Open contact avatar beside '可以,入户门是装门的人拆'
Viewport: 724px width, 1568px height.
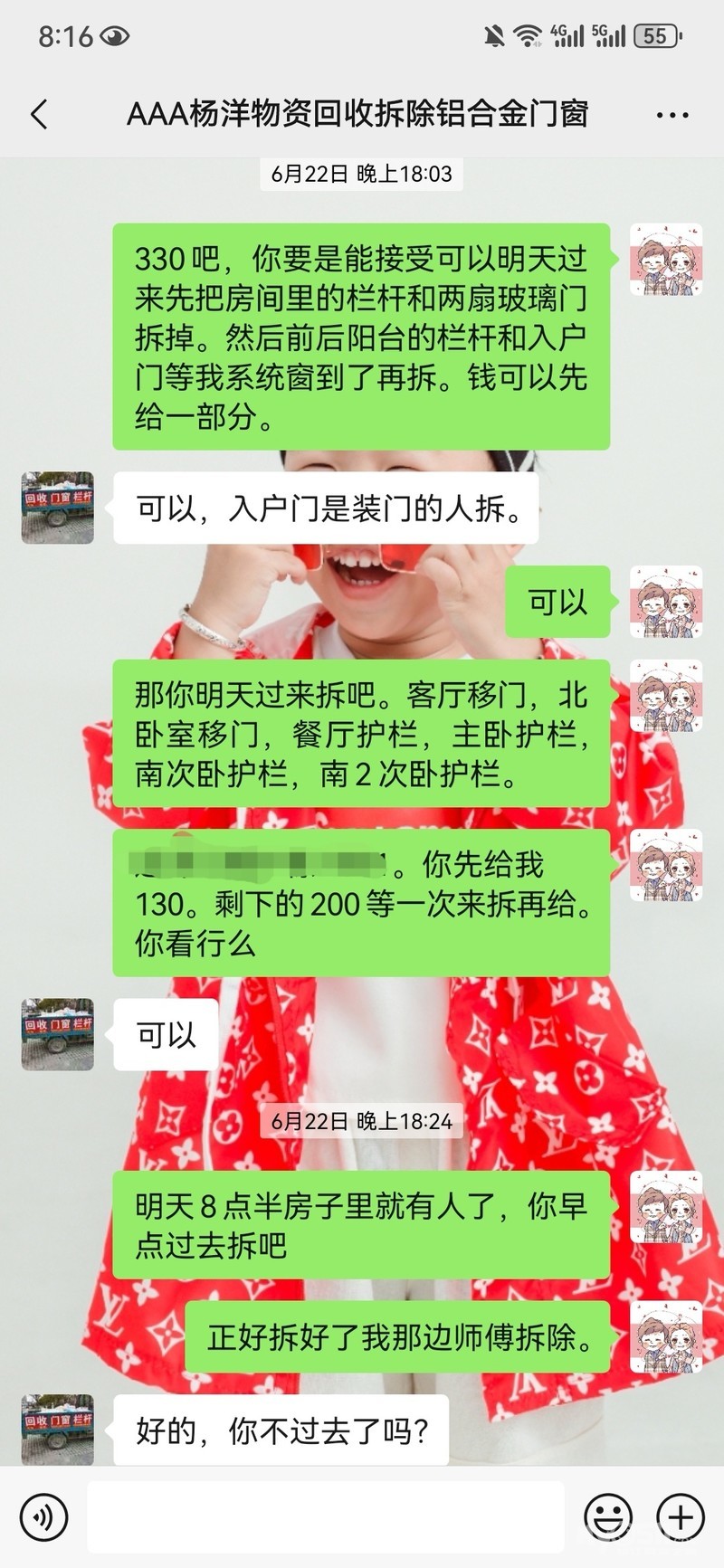coord(58,508)
